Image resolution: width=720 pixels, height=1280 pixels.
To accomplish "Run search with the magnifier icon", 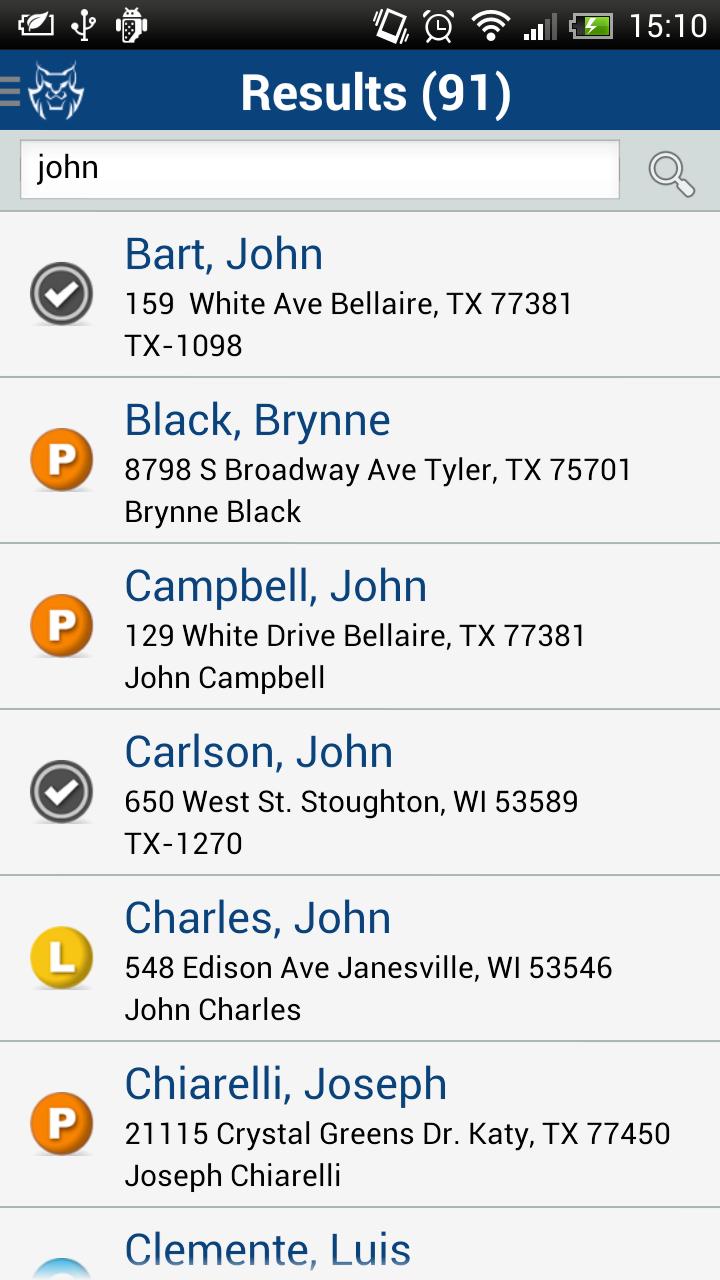I will [x=671, y=173].
